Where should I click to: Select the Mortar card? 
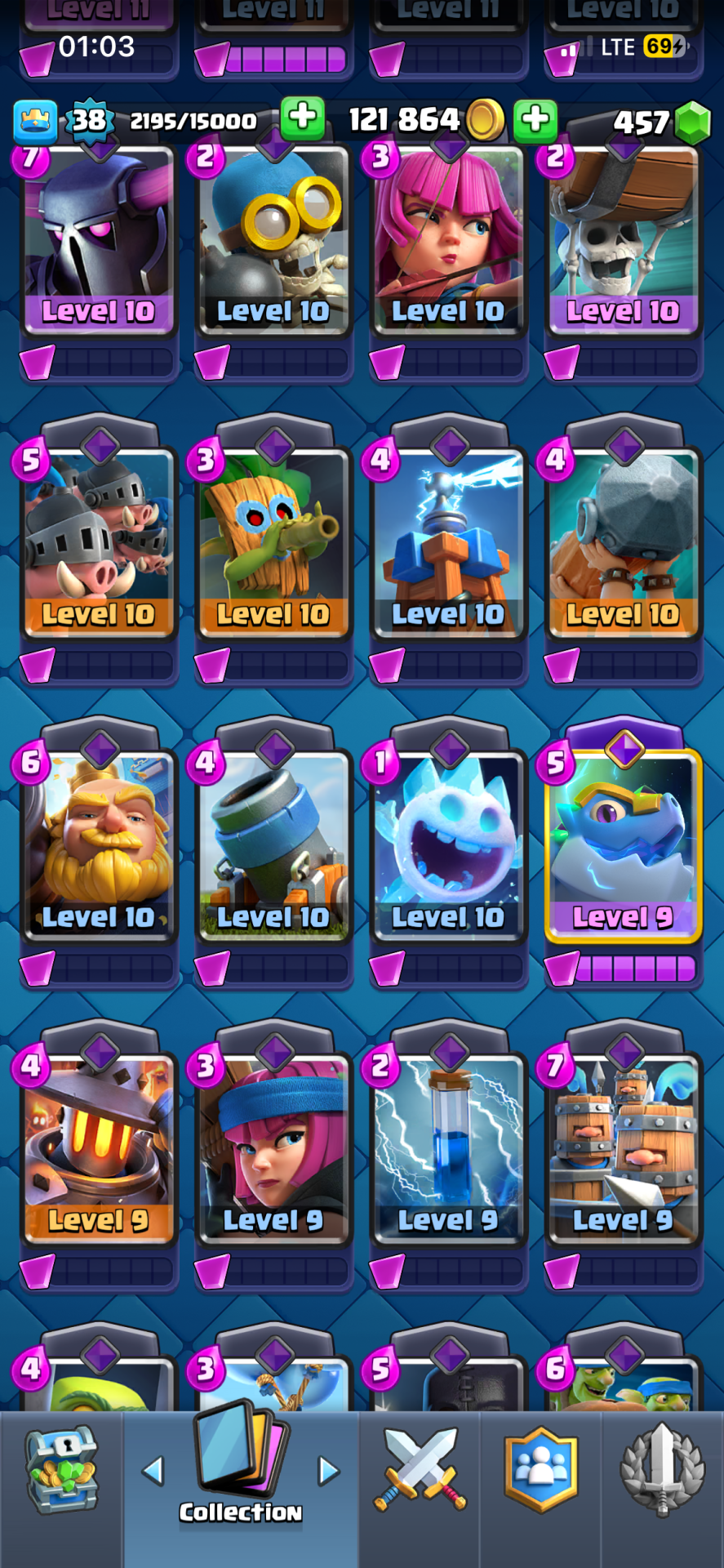coord(273,841)
